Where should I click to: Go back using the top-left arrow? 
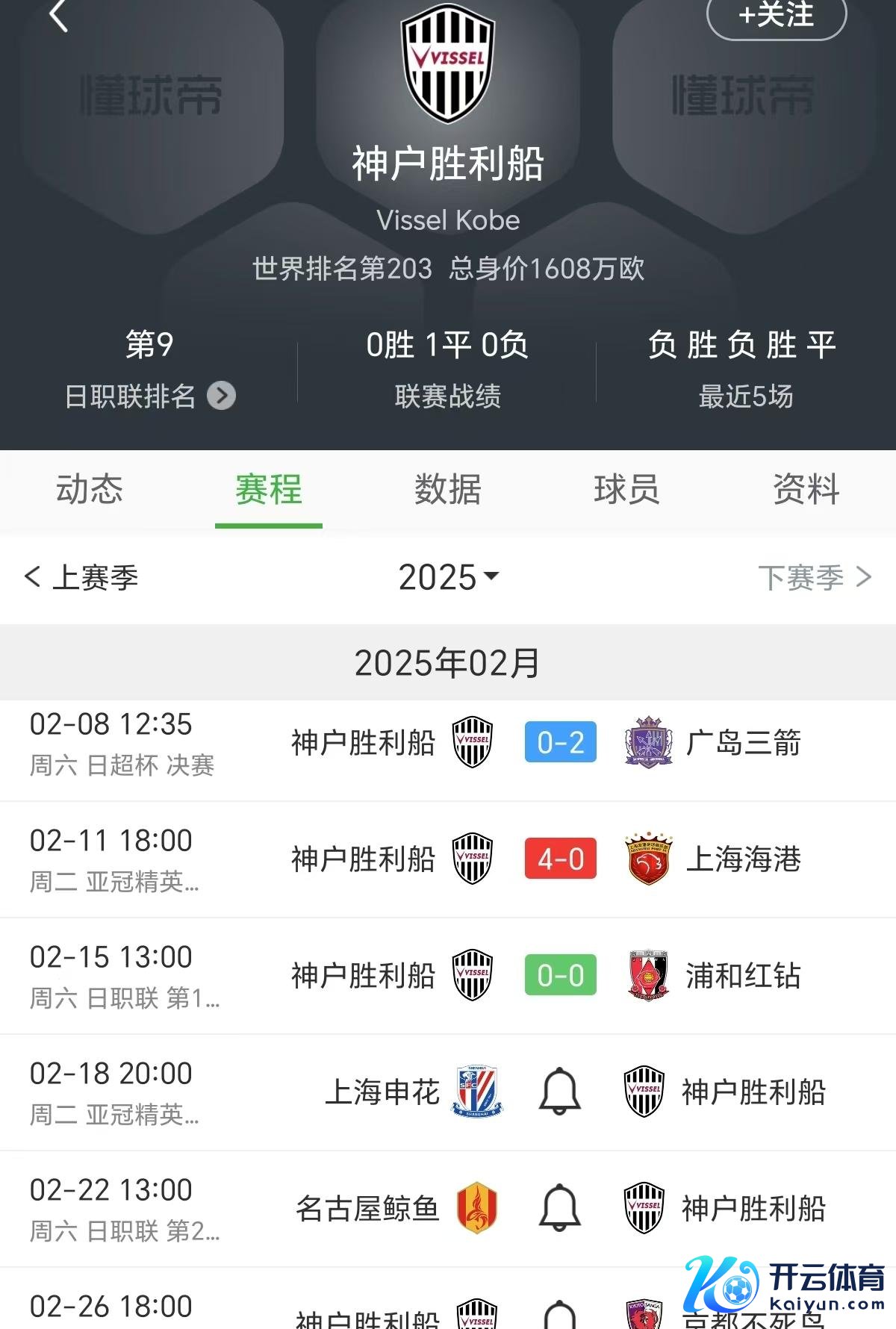point(58,15)
